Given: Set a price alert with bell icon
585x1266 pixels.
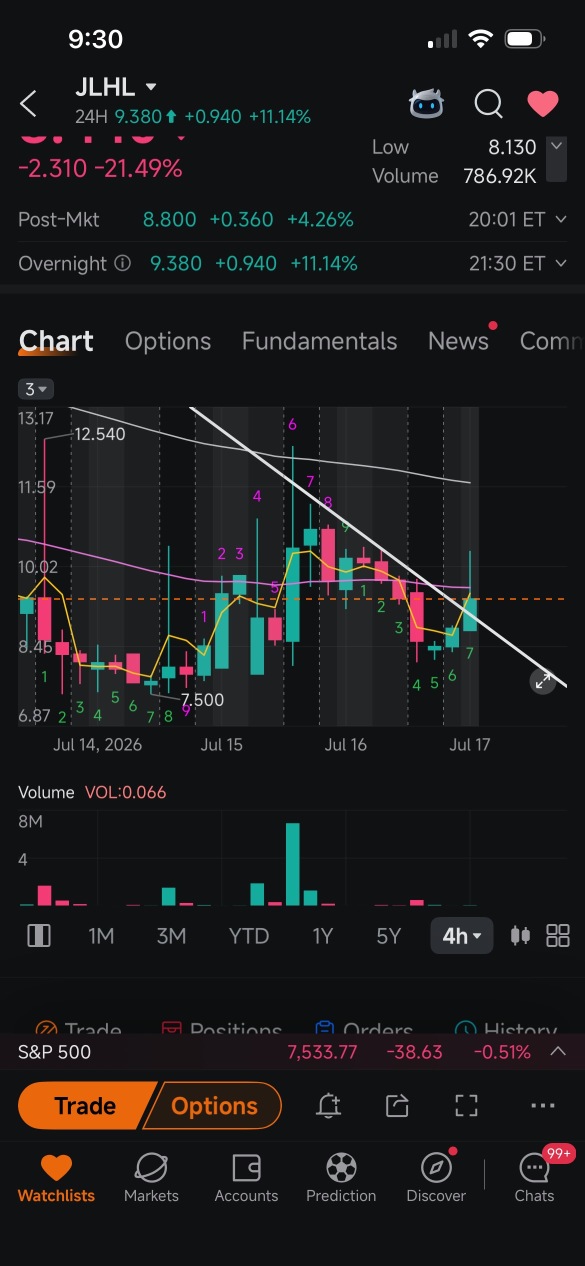Looking at the screenshot, I should coord(328,1106).
